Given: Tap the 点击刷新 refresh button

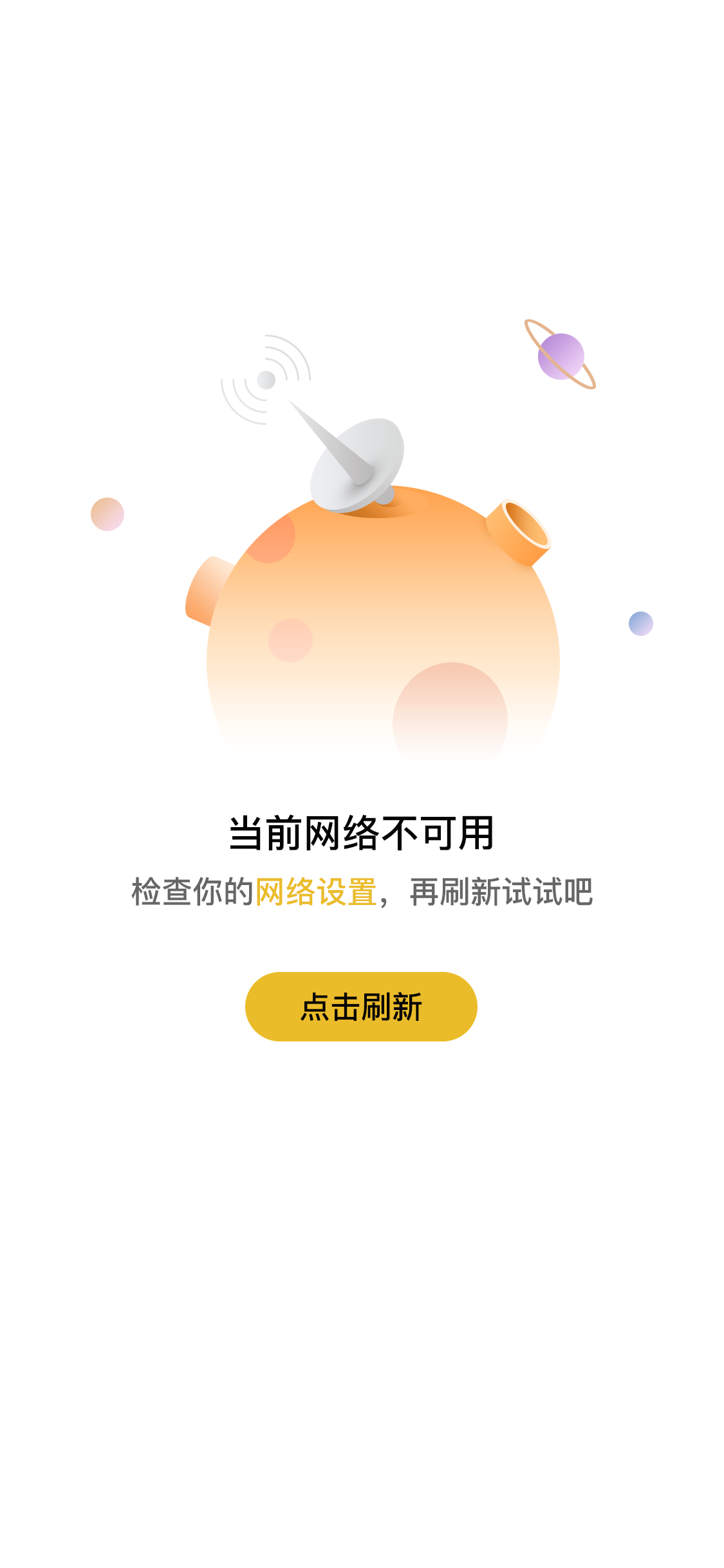Looking at the screenshot, I should [361, 1006].
